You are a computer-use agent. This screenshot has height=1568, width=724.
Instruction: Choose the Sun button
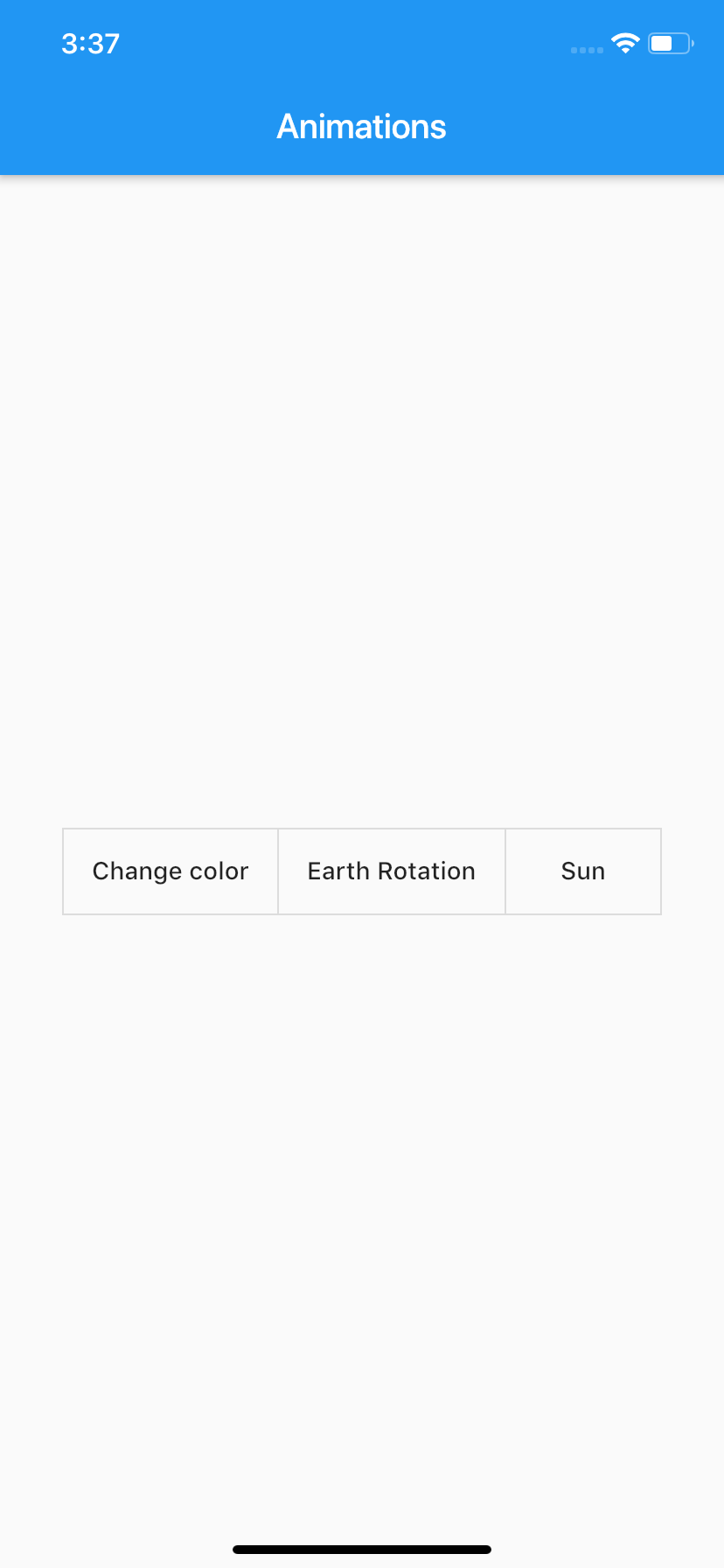click(583, 871)
